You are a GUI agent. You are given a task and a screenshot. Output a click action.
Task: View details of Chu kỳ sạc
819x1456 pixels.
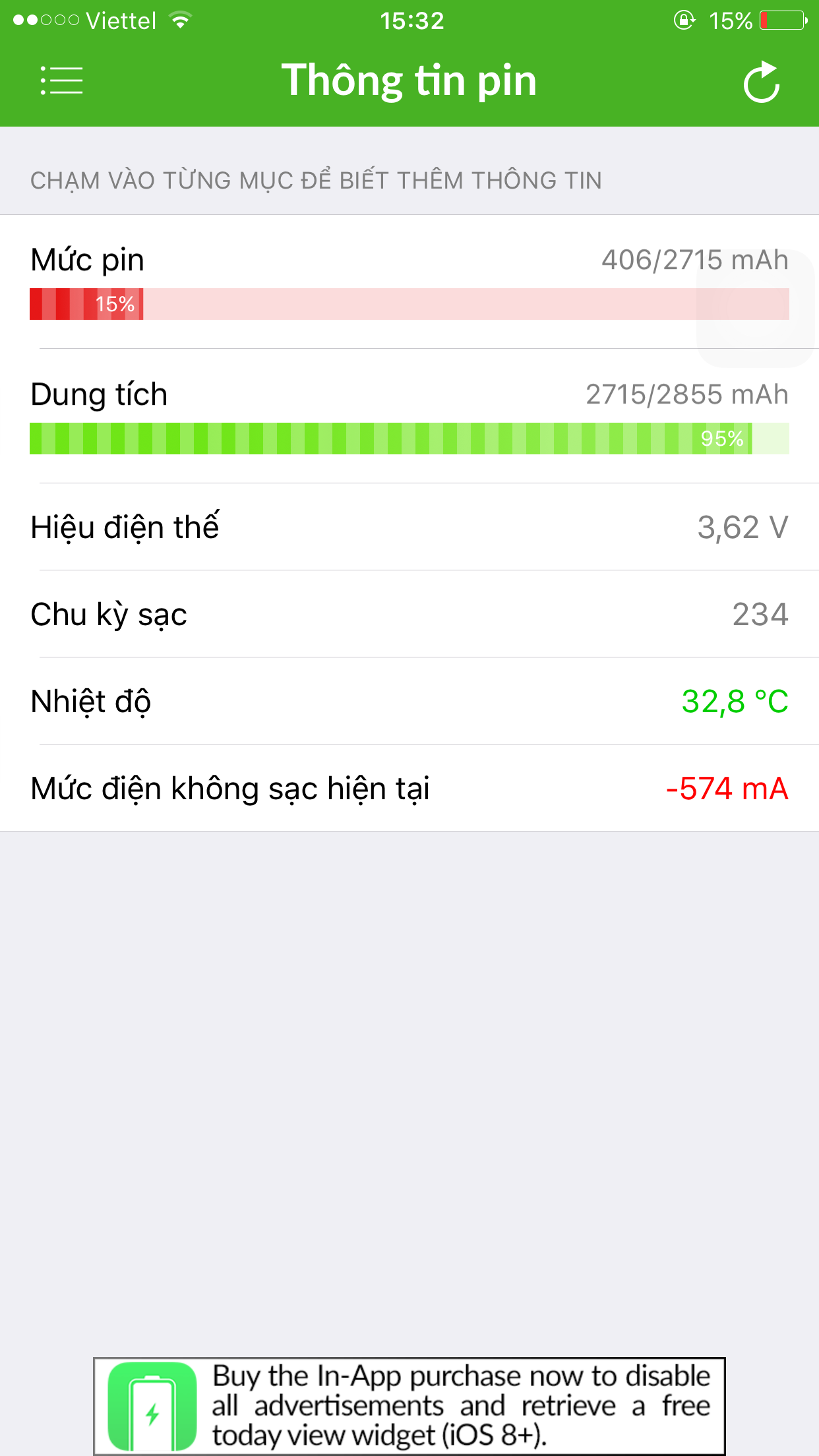click(409, 614)
